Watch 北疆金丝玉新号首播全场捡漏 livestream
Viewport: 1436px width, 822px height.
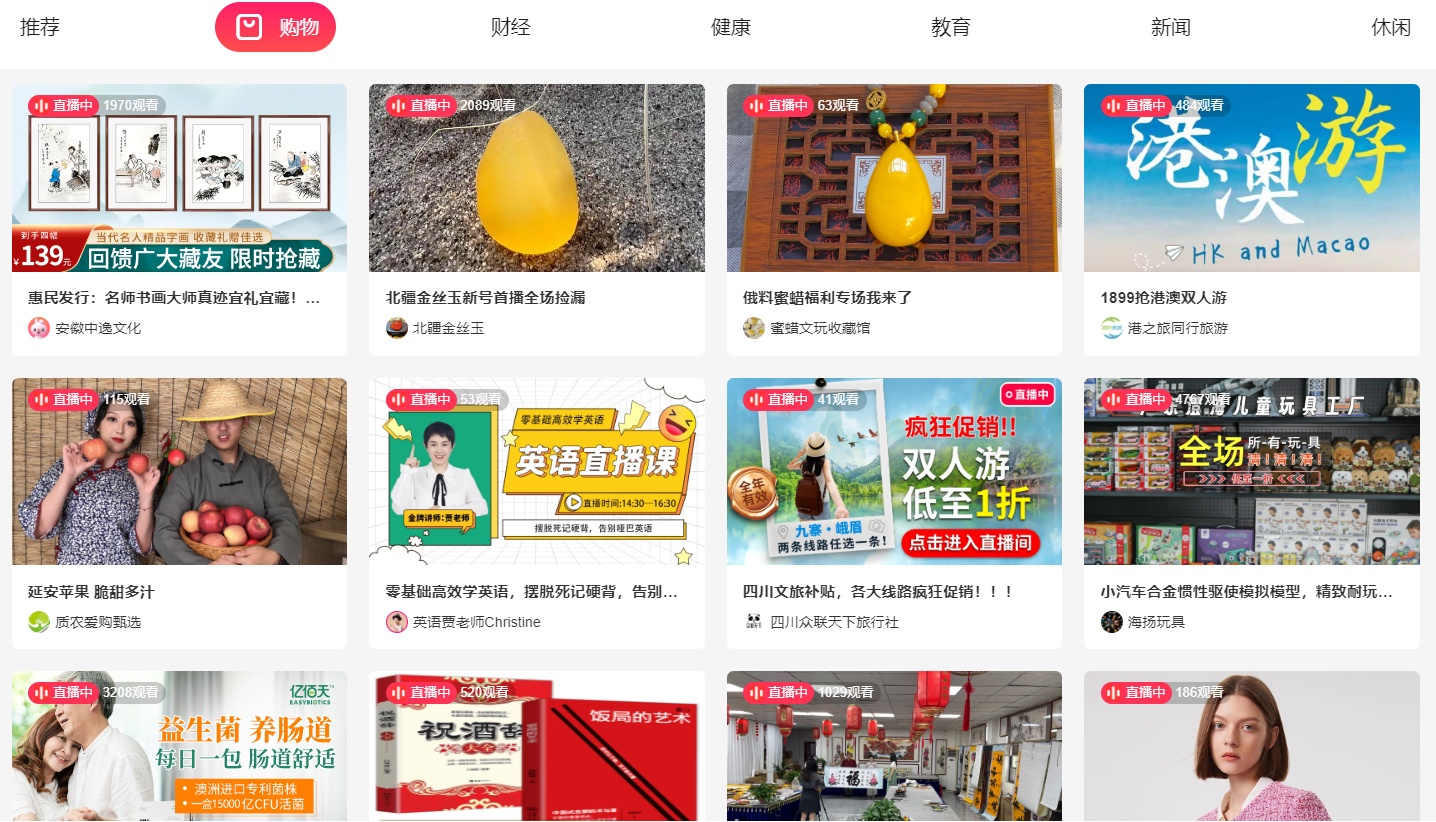[536, 178]
